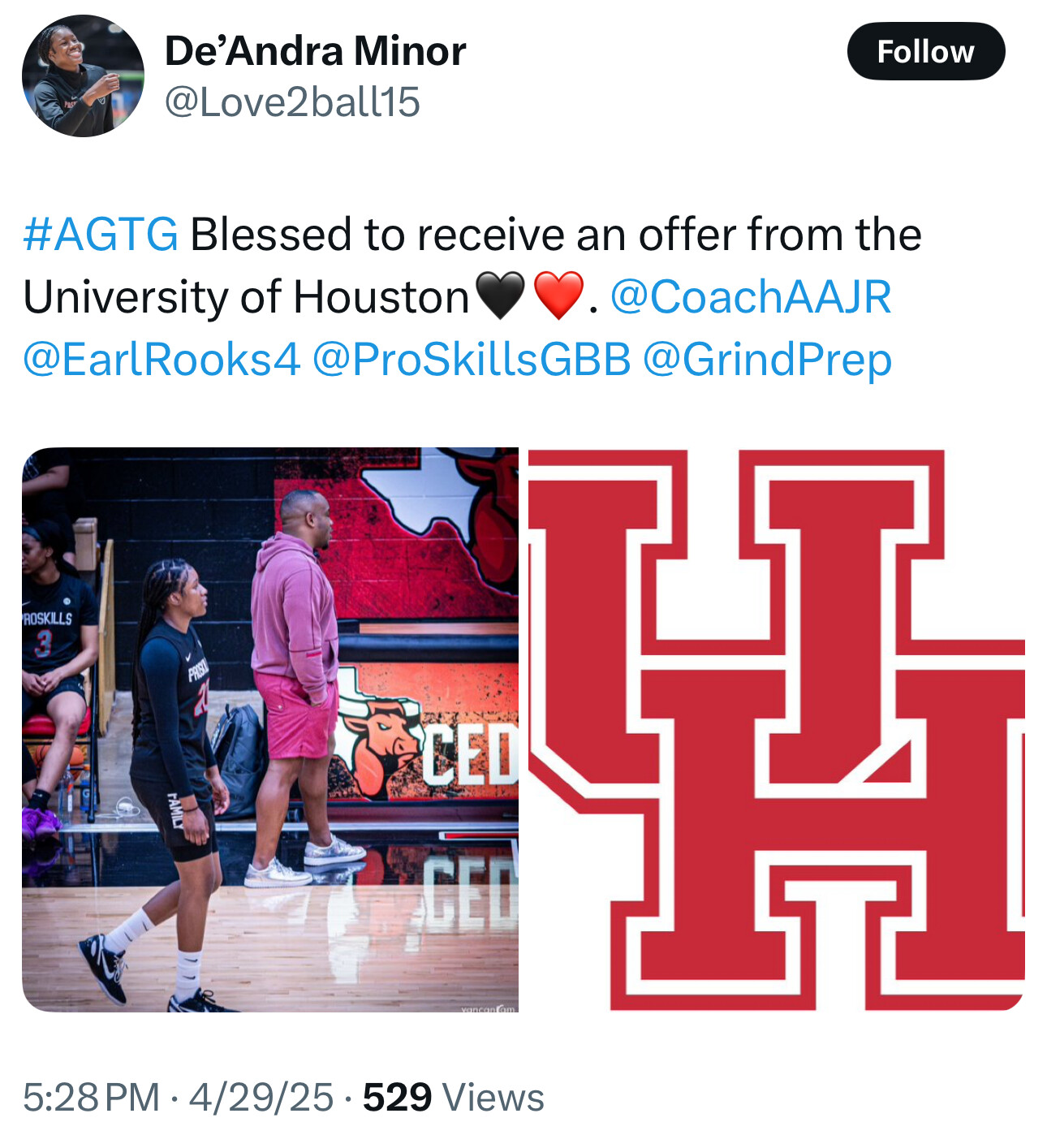The image size is (1047, 1148).
Task: Open the @Love2ball15 handle
Action: 292,102
